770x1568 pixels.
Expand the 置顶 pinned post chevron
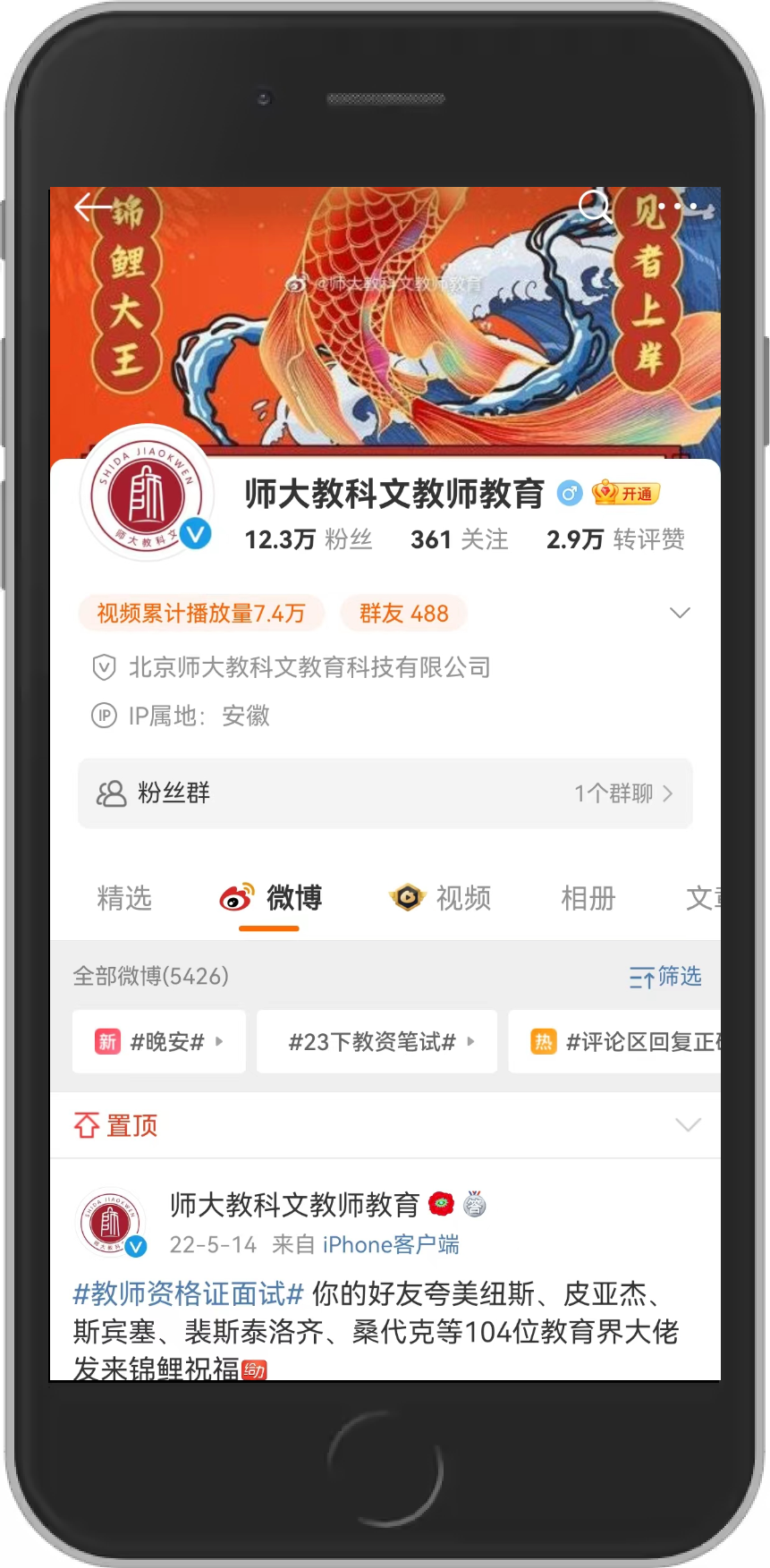pos(687,1125)
